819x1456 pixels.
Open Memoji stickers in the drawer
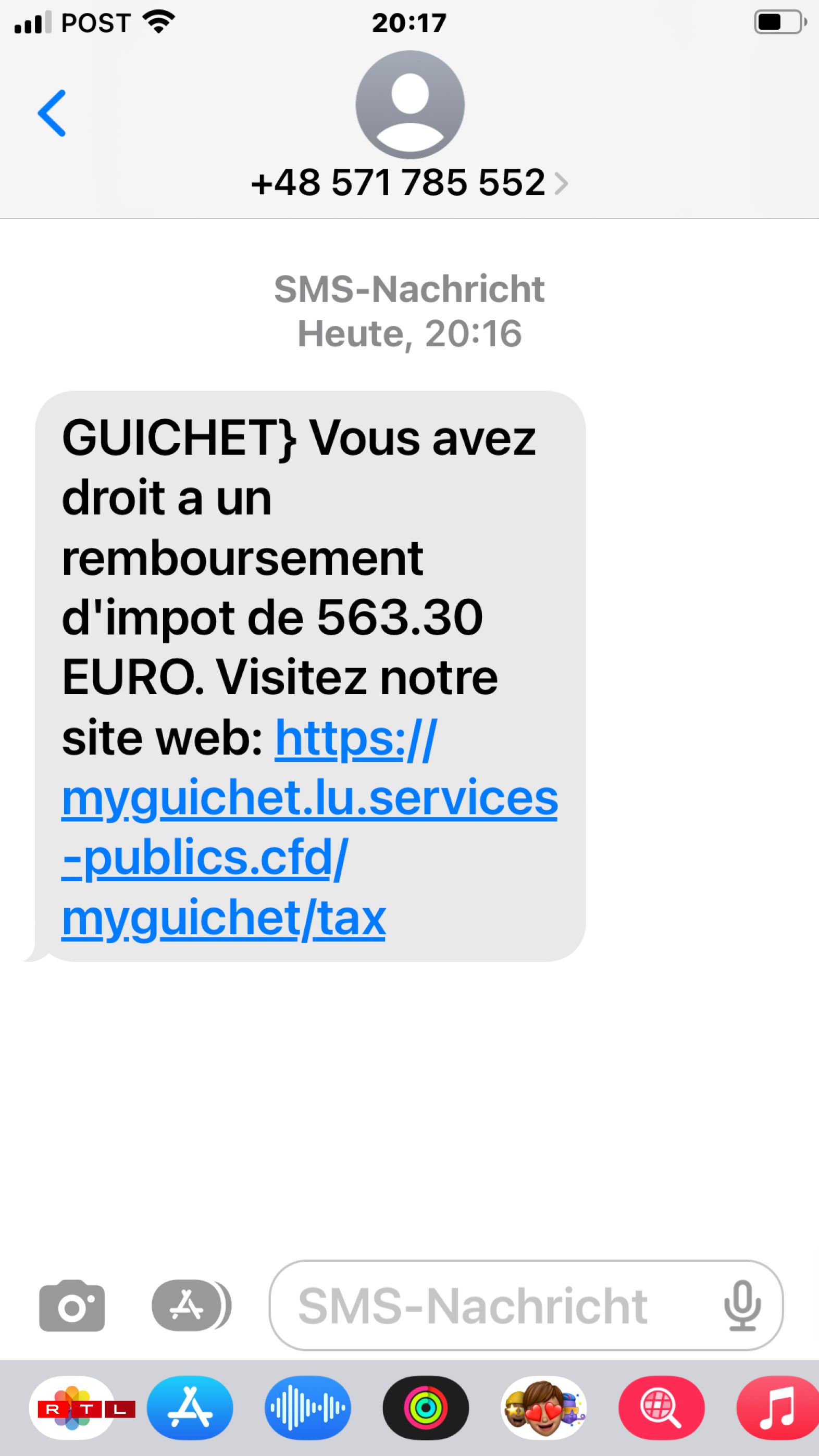pyautogui.click(x=543, y=1408)
